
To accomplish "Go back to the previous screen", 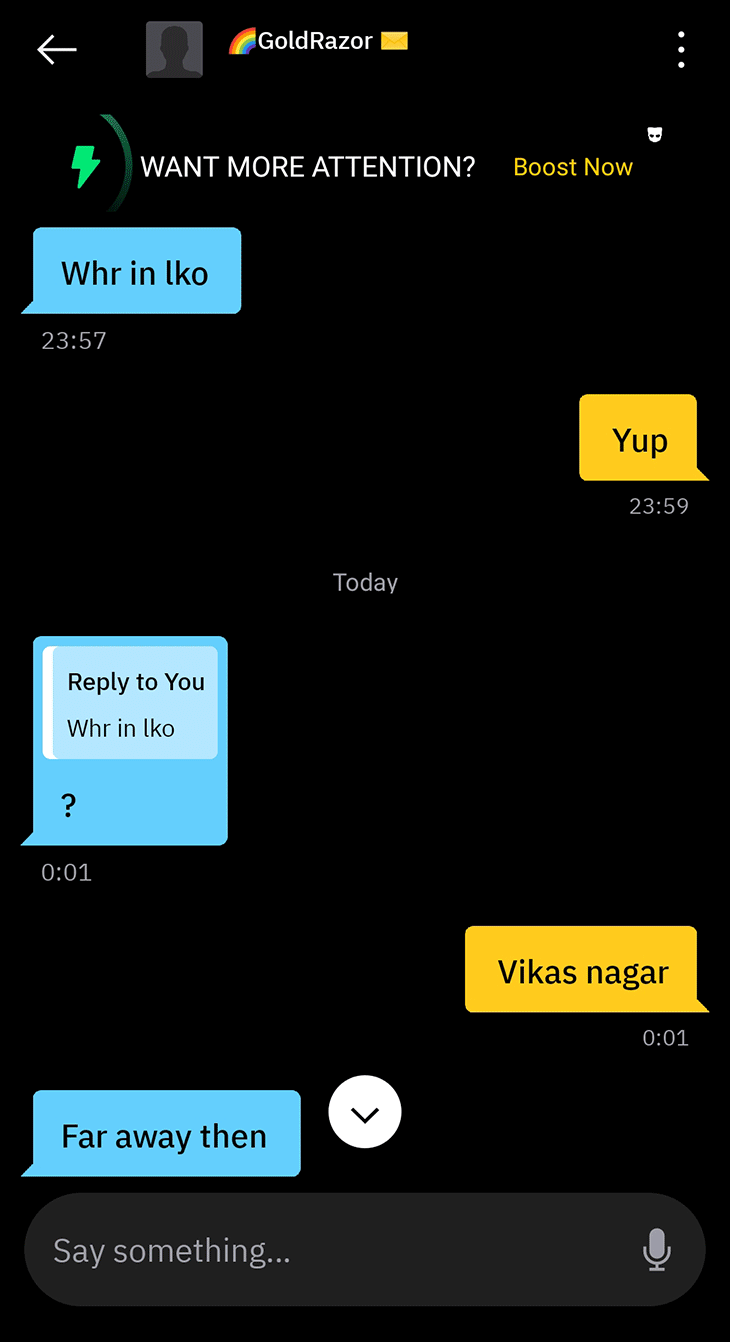I will click(x=57, y=49).
